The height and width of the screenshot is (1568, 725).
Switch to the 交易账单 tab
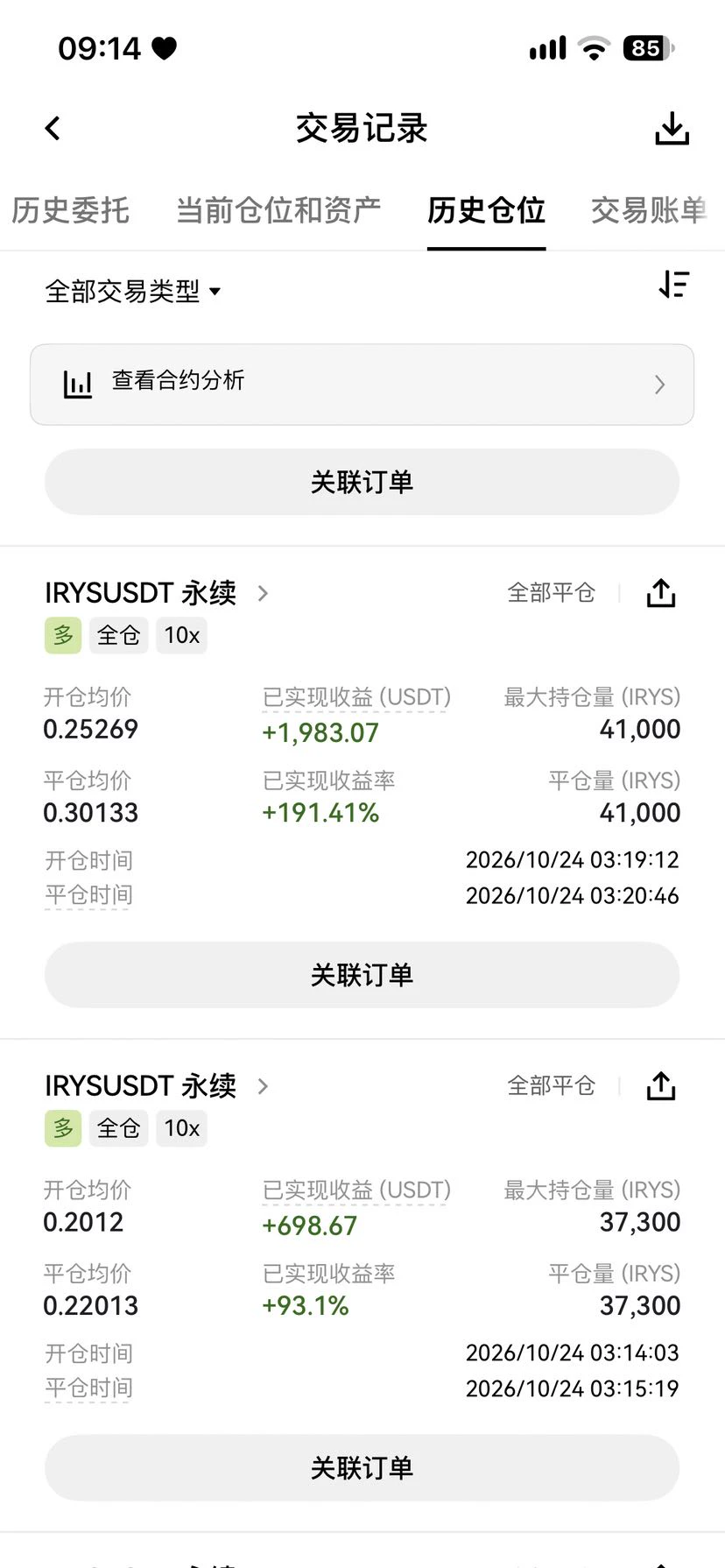pyautogui.click(x=649, y=211)
